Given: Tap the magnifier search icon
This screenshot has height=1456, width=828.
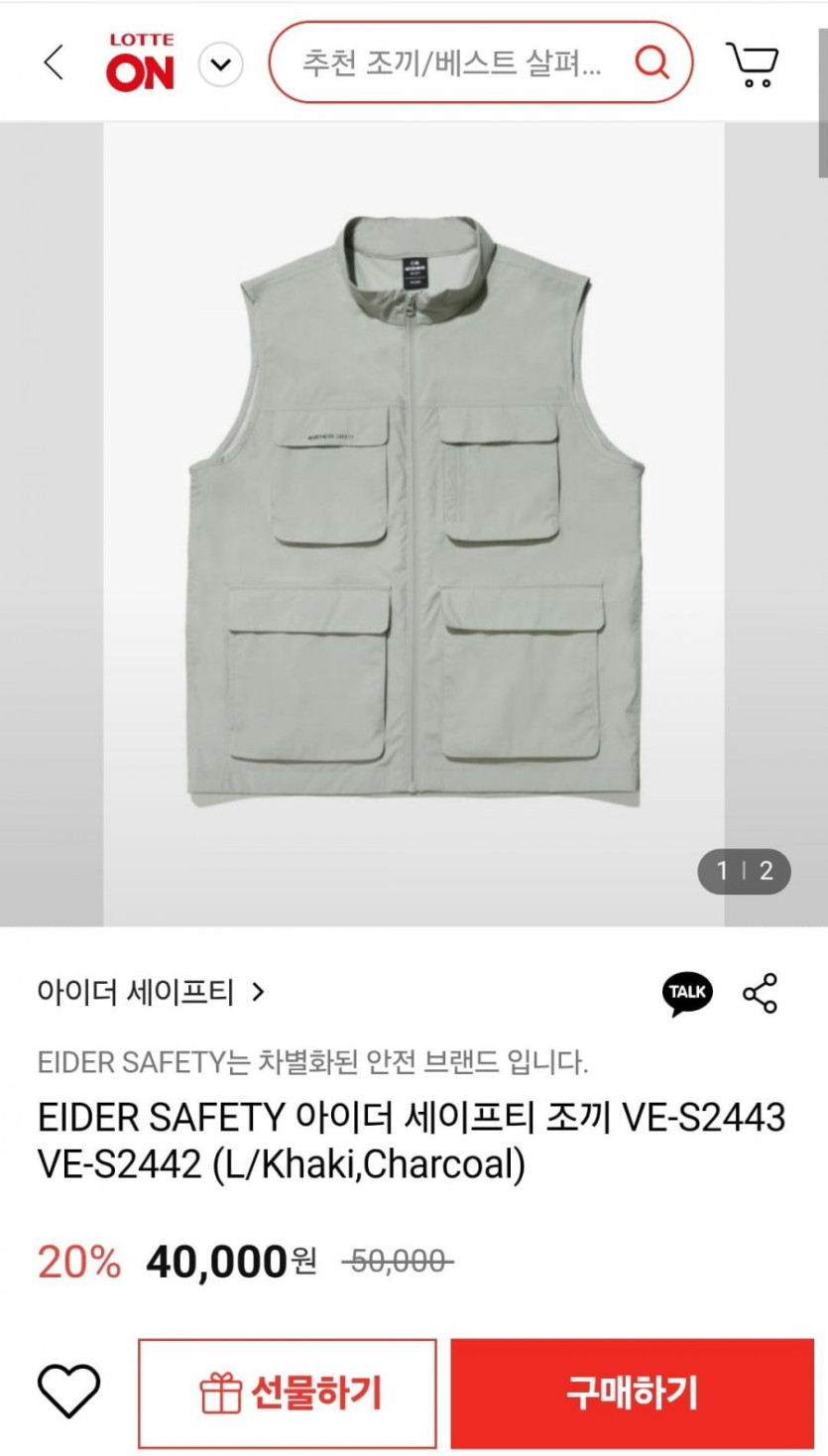Looking at the screenshot, I should click(x=651, y=63).
